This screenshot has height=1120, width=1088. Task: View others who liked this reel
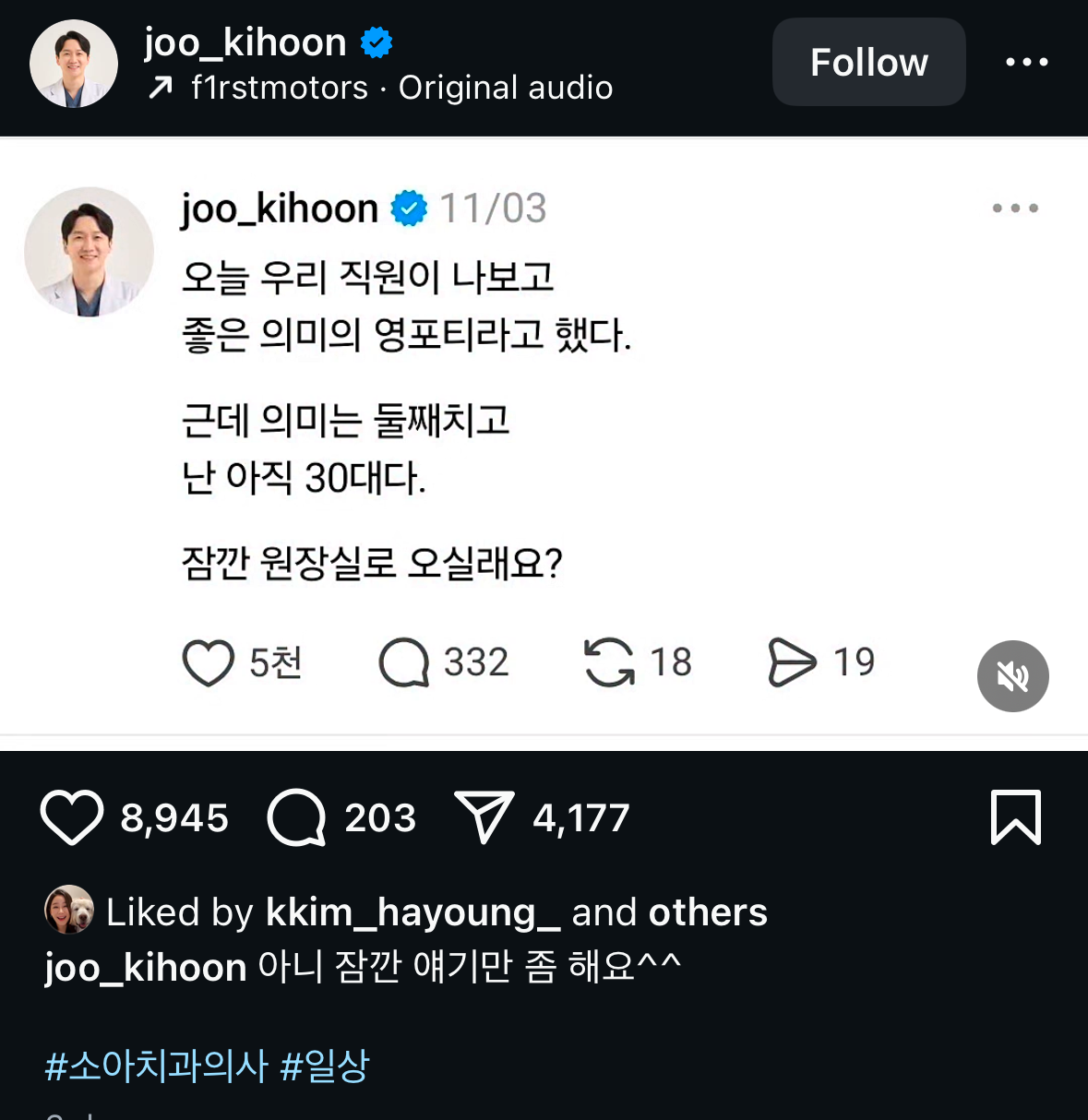(708, 912)
